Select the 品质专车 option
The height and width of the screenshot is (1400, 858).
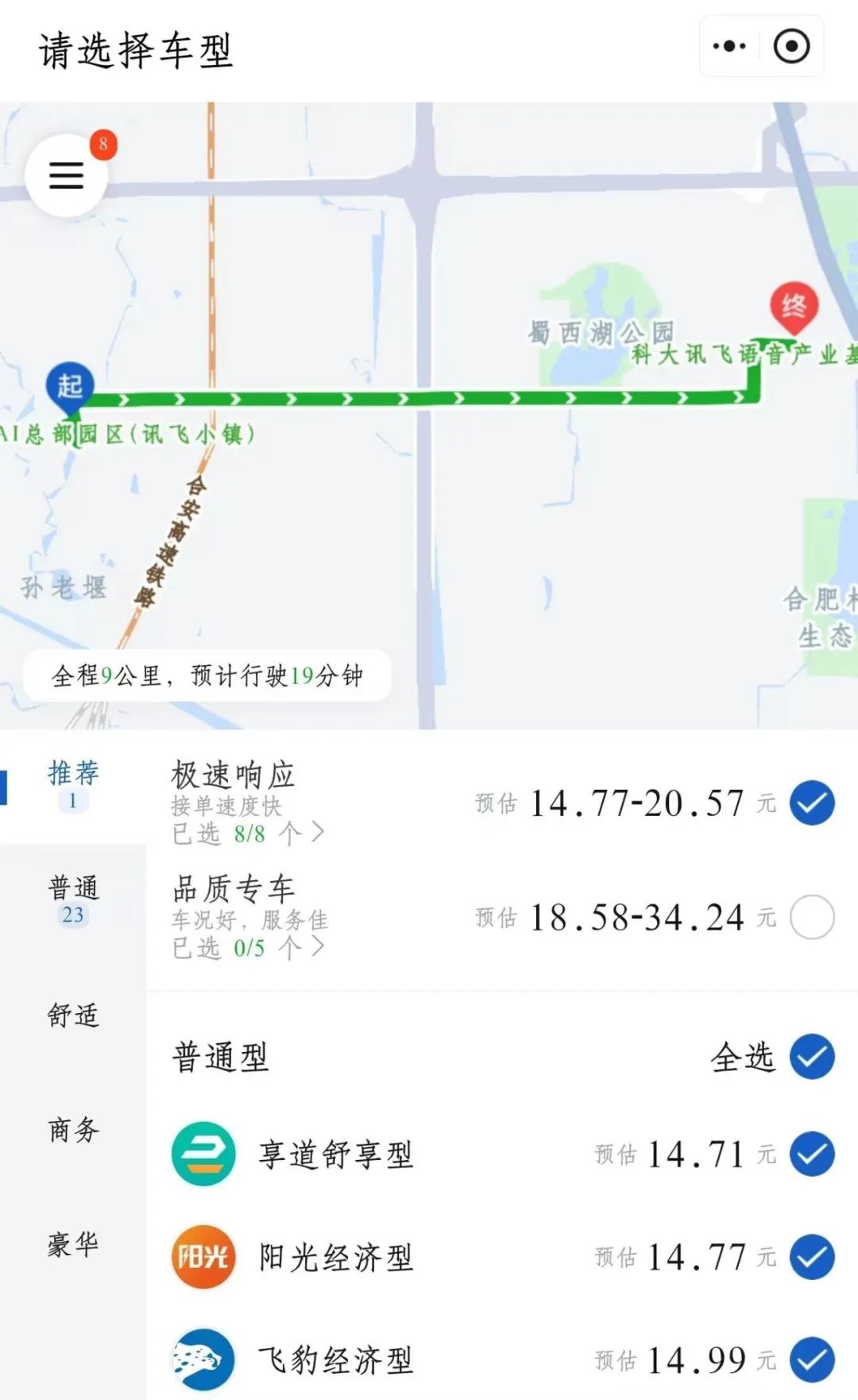point(812,917)
